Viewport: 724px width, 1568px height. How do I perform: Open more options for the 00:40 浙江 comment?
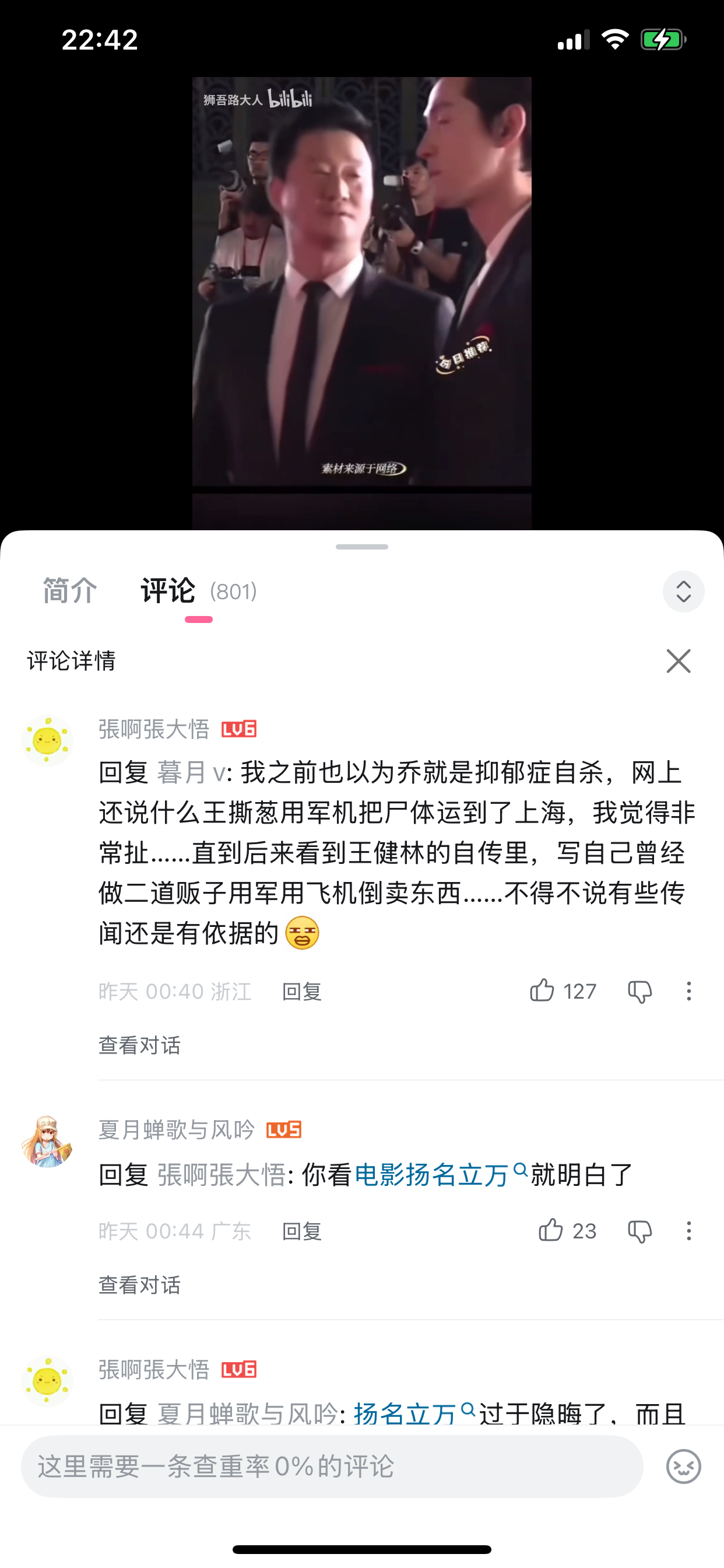[x=688, y=992]
